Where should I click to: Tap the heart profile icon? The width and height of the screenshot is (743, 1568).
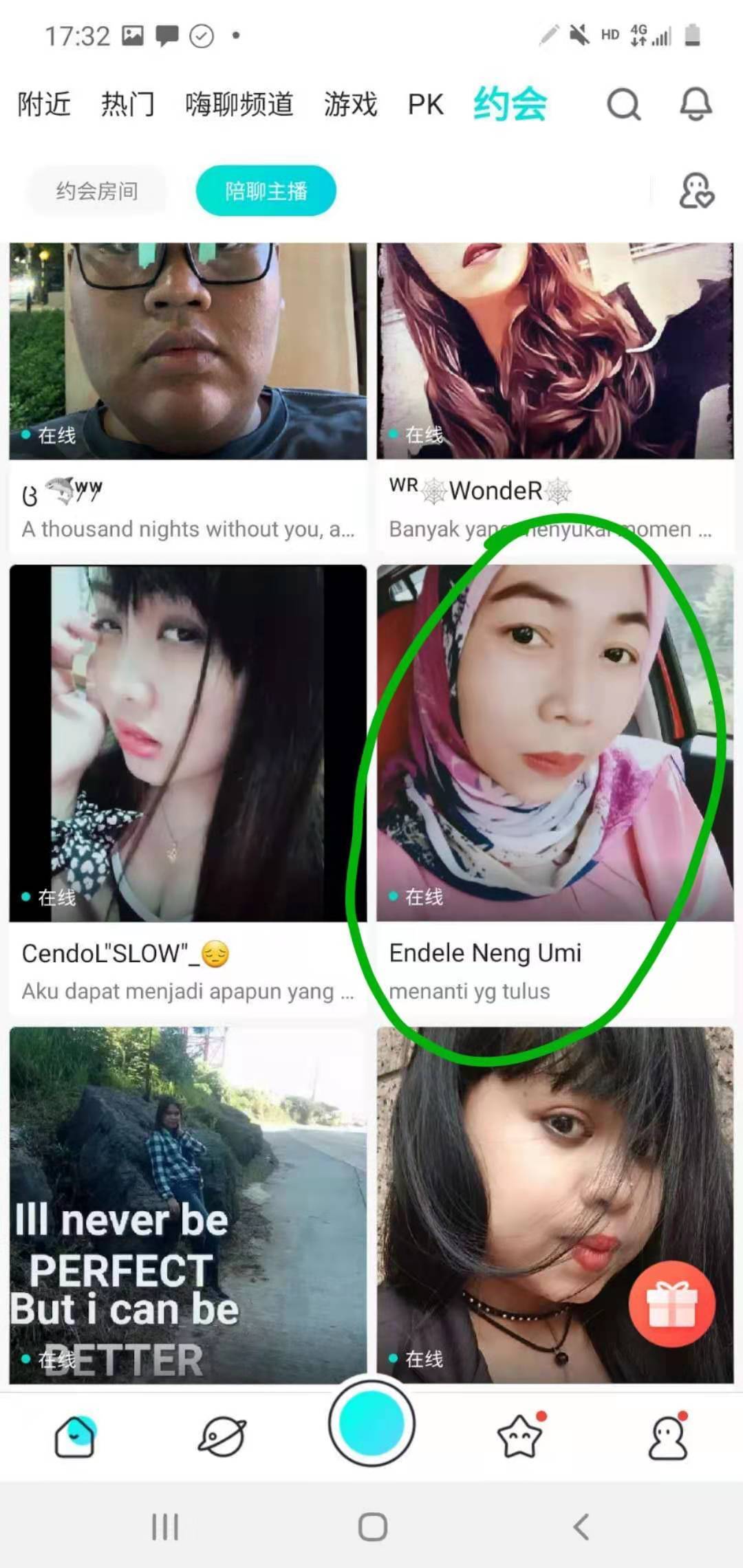(x=696, y=190)
